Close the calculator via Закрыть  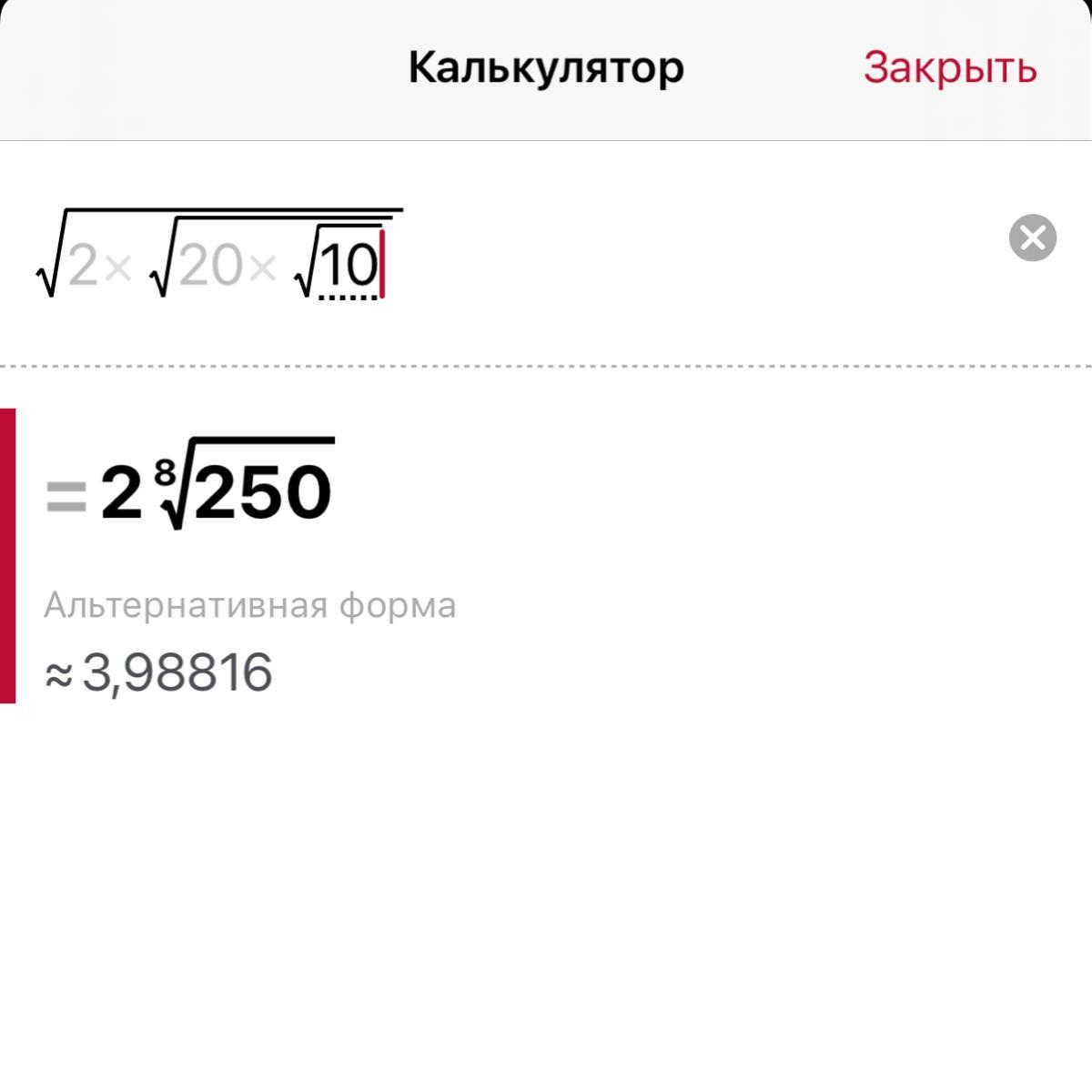(950, 68)
